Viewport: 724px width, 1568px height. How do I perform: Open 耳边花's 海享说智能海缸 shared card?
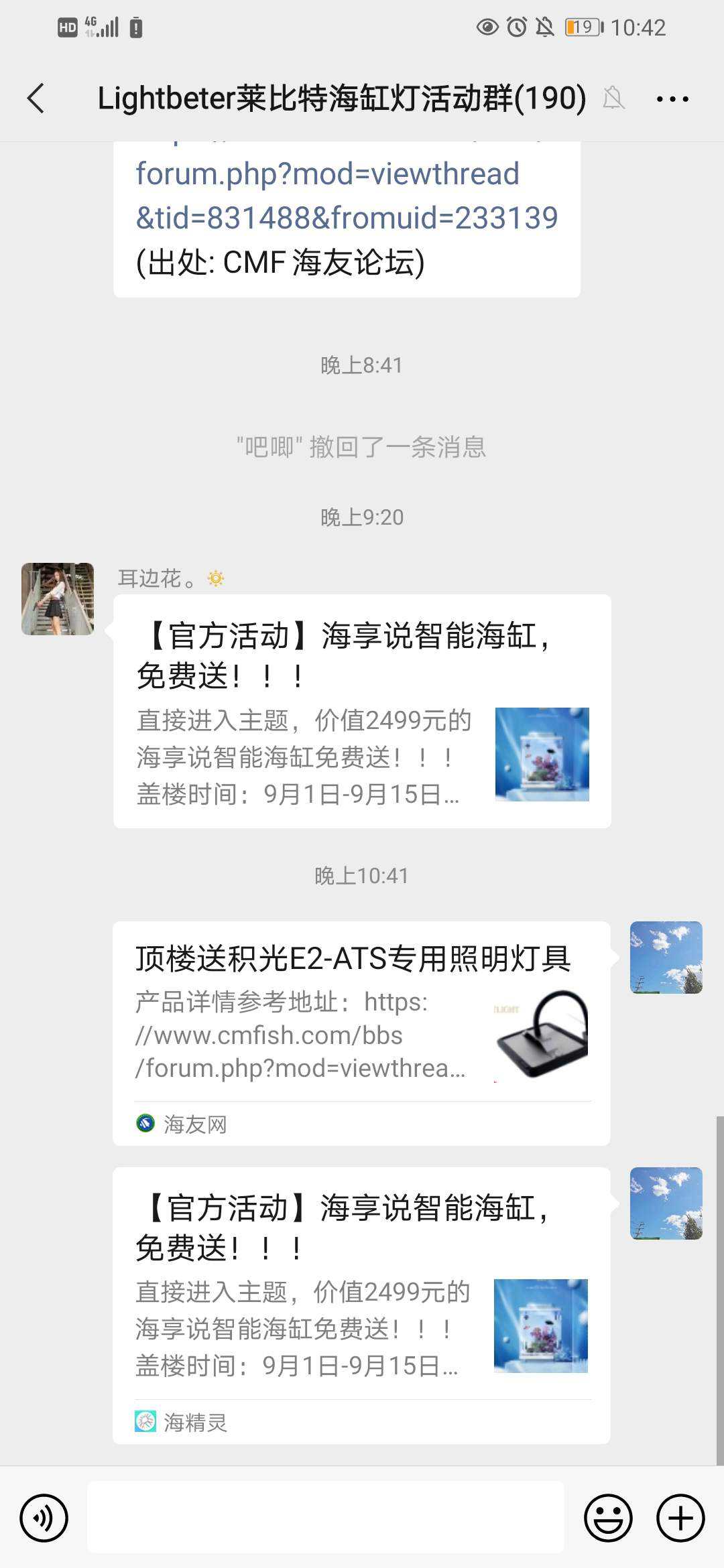tap(362, 711)
